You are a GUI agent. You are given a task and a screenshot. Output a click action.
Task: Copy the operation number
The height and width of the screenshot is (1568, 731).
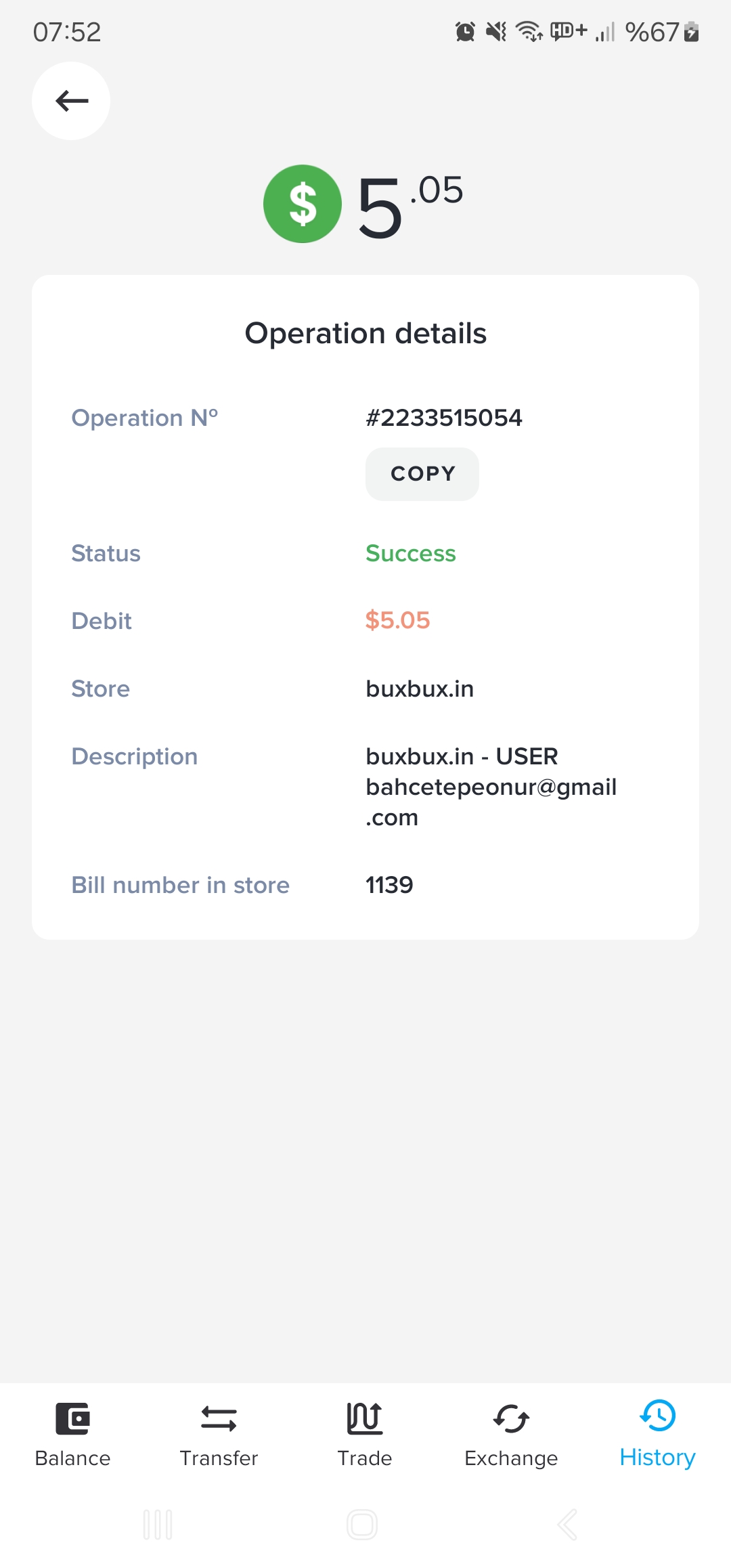(x=422, y=474)
